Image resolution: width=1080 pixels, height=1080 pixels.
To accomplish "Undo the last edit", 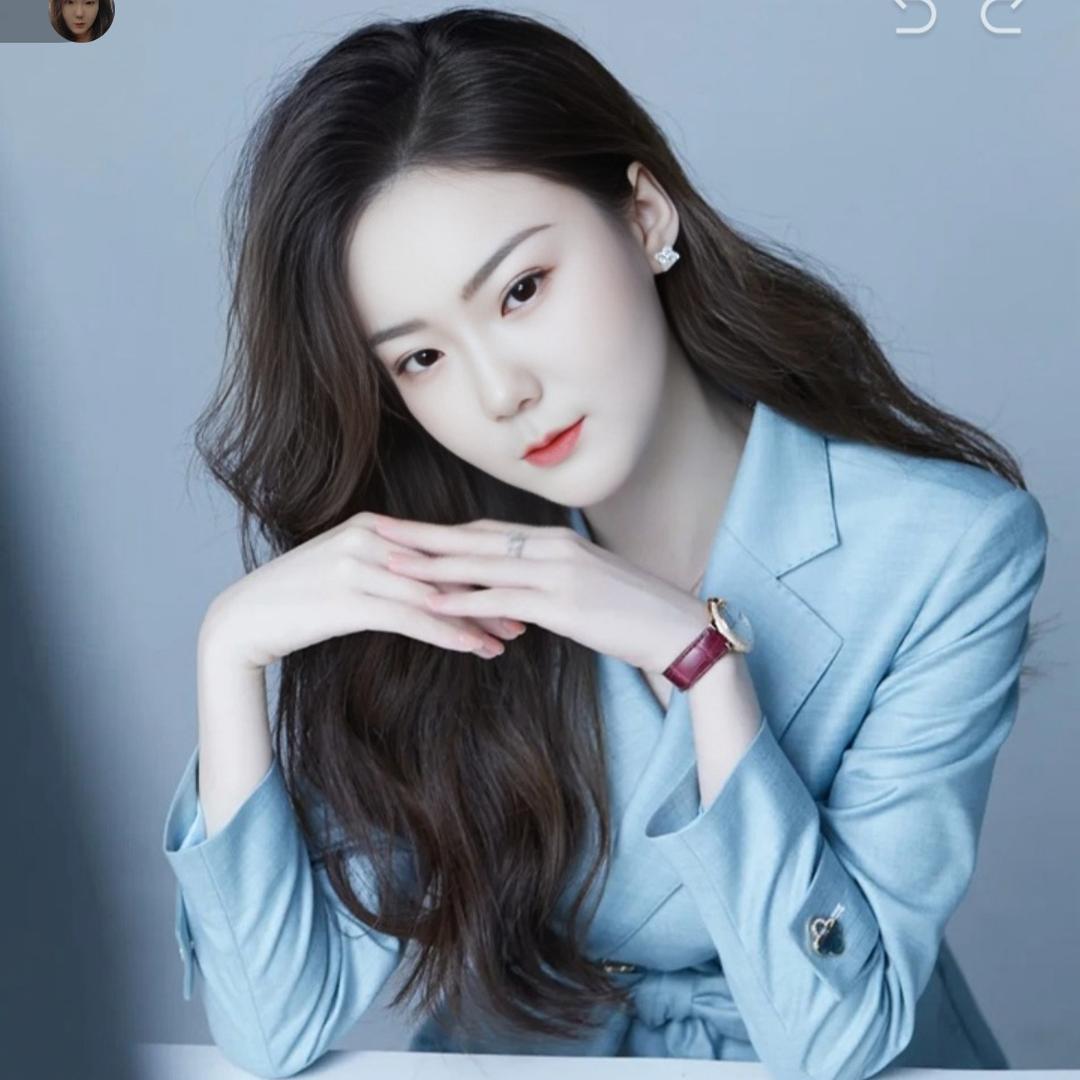I will [x=914, y=15].
